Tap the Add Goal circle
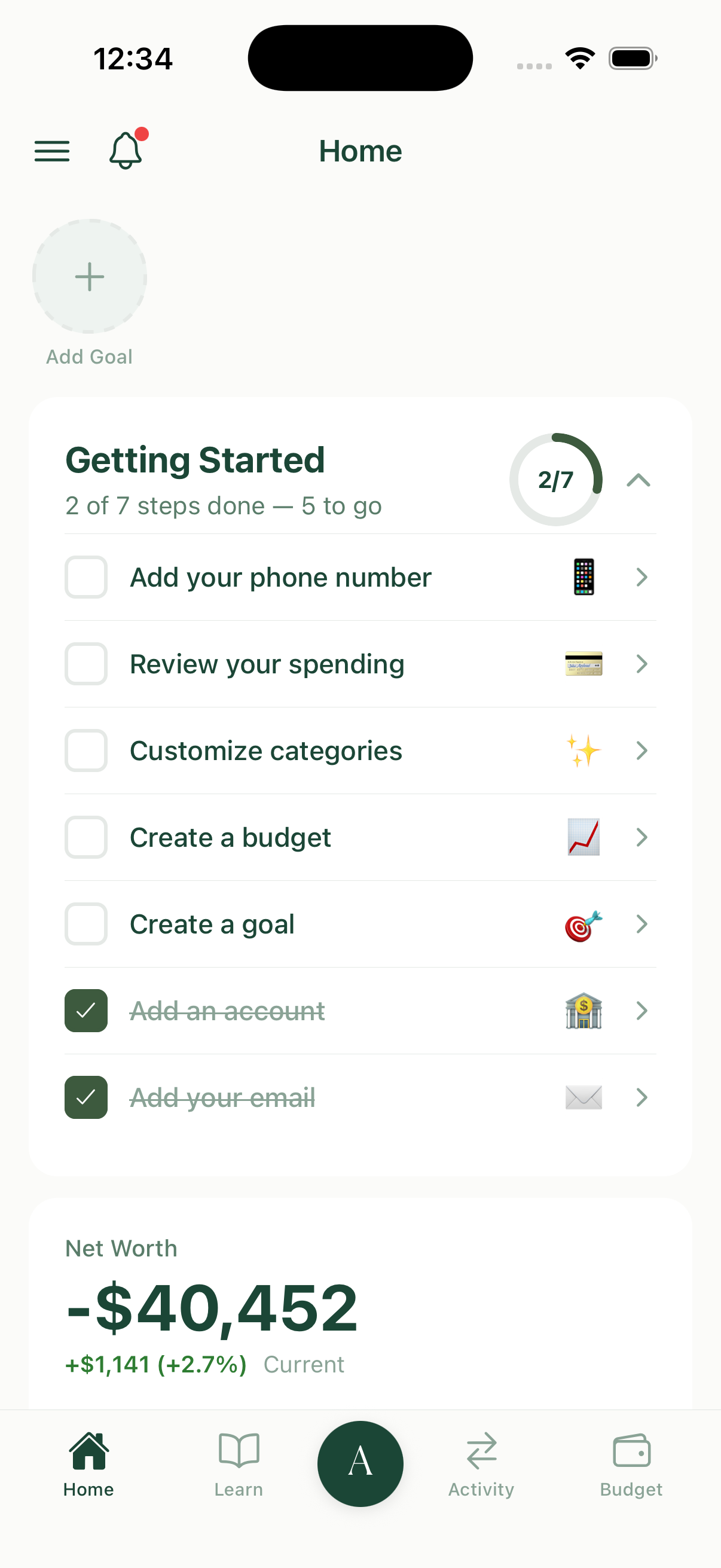This screenshot has height=1568, width=721. click(x=90, y=276)
